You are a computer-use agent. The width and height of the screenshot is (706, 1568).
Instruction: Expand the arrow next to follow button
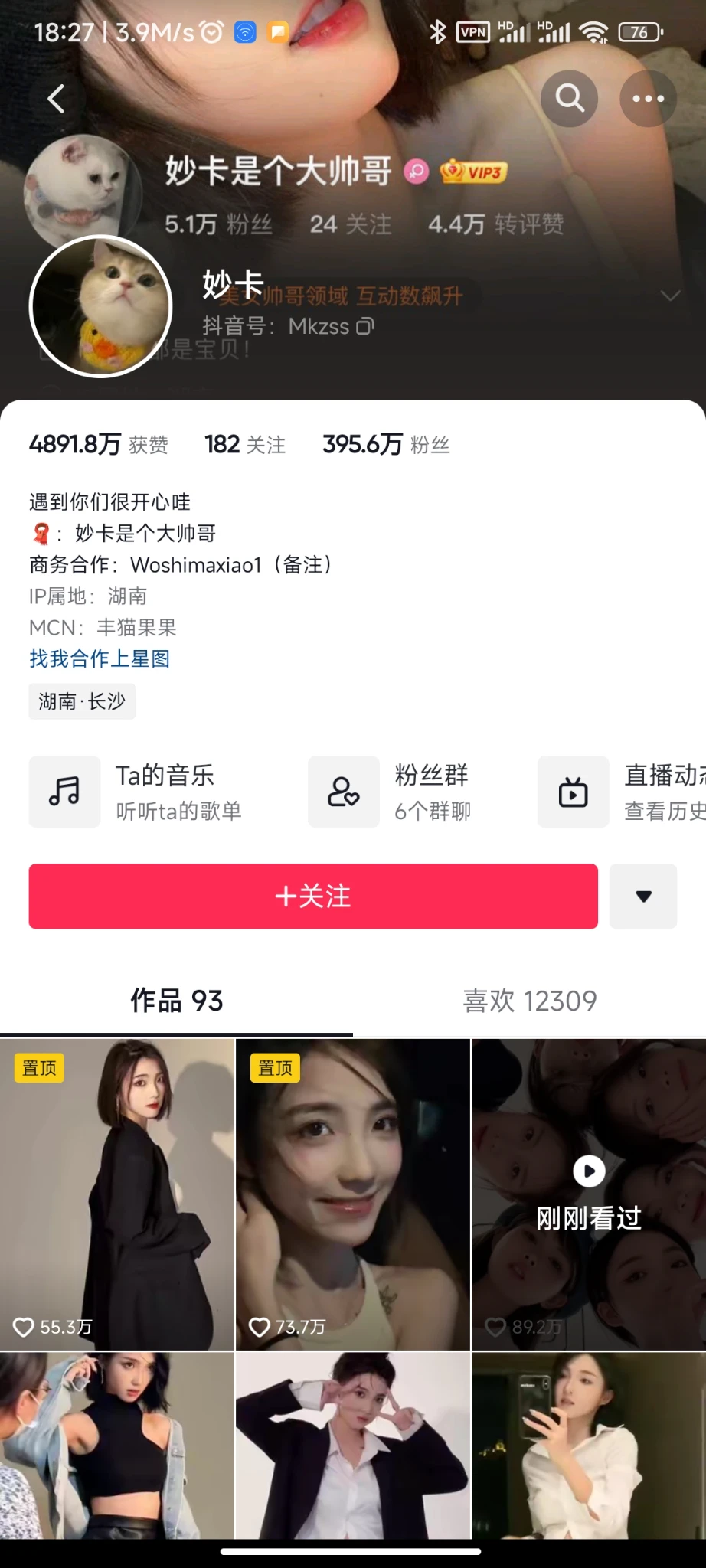(643, 896)
